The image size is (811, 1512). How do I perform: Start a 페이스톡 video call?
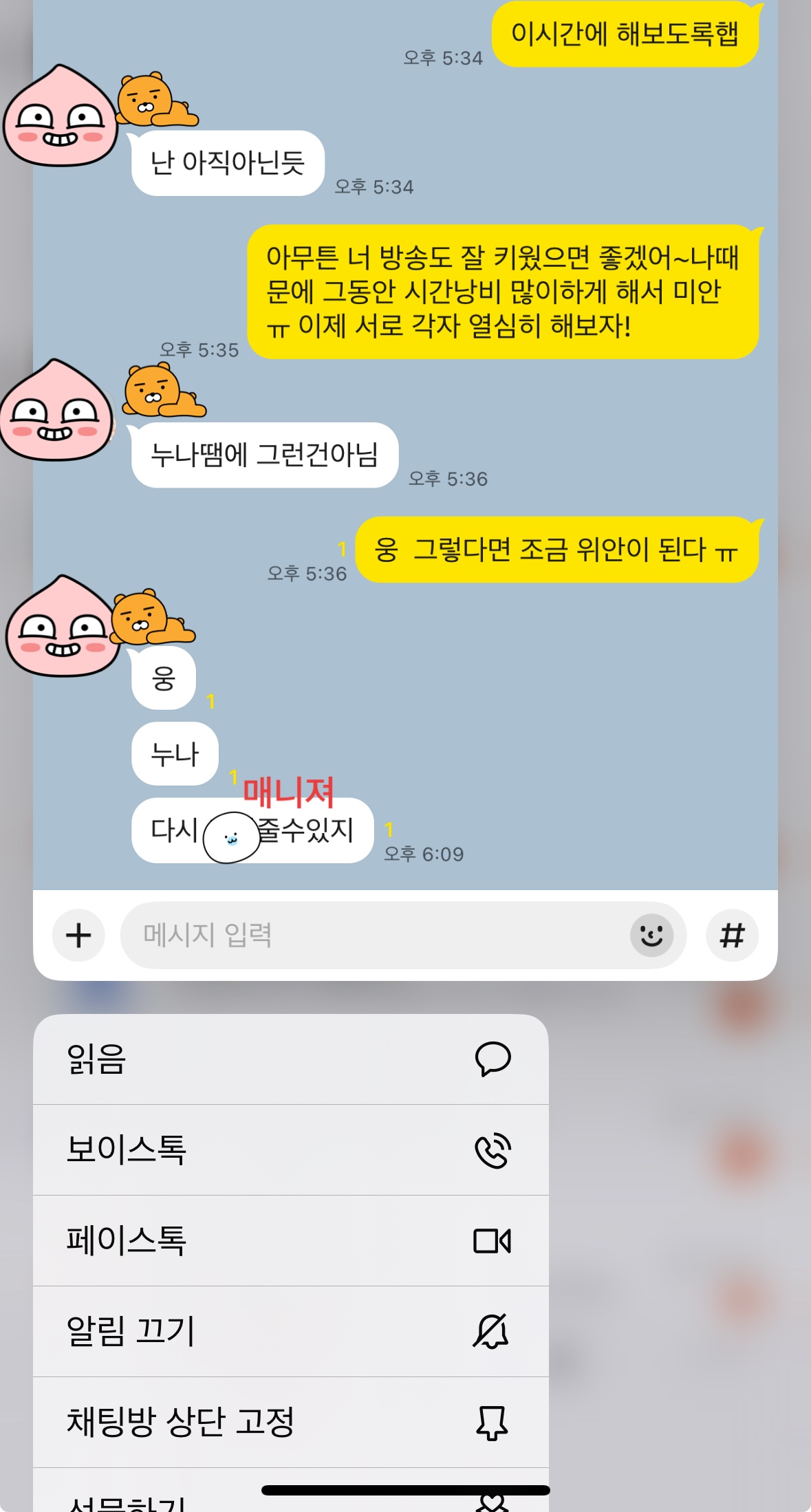click(x=291, y=1241)
